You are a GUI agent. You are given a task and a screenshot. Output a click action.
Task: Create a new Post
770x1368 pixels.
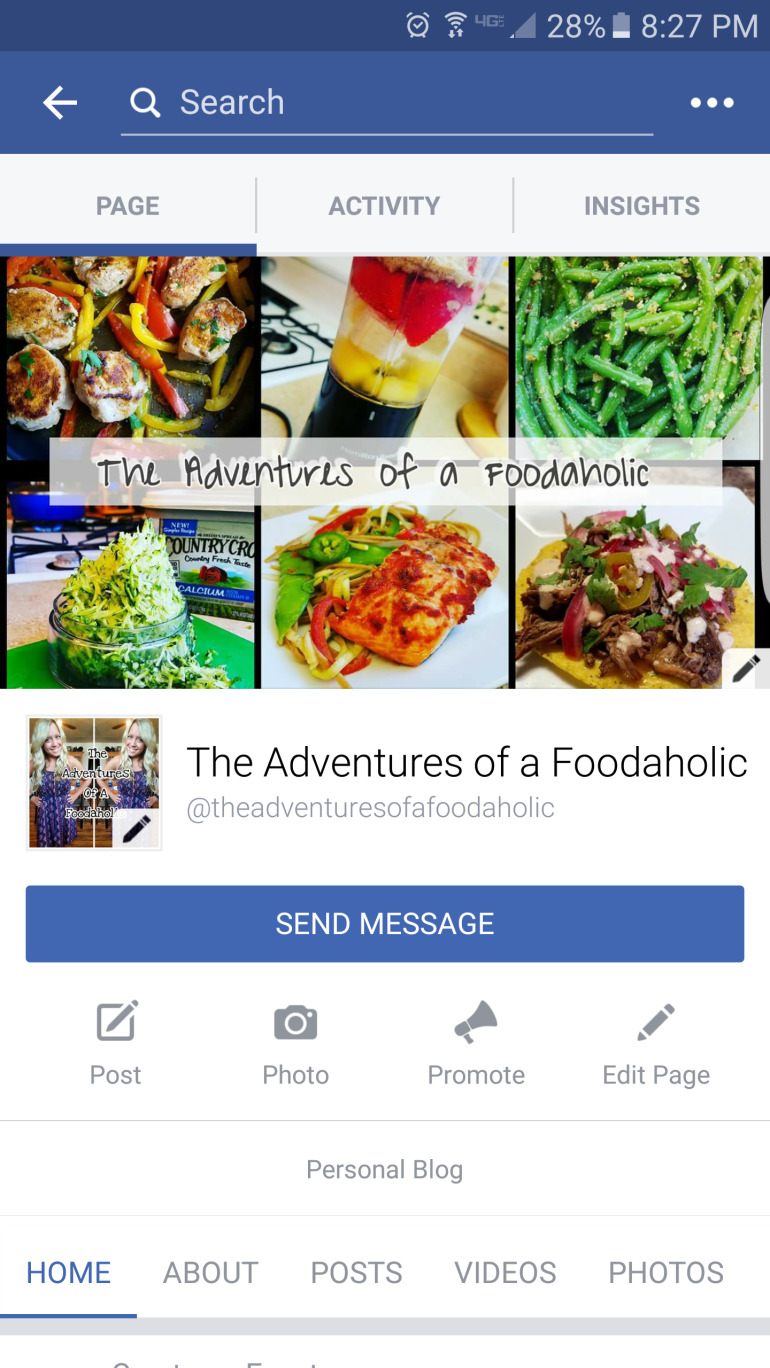pos(116,1043)
